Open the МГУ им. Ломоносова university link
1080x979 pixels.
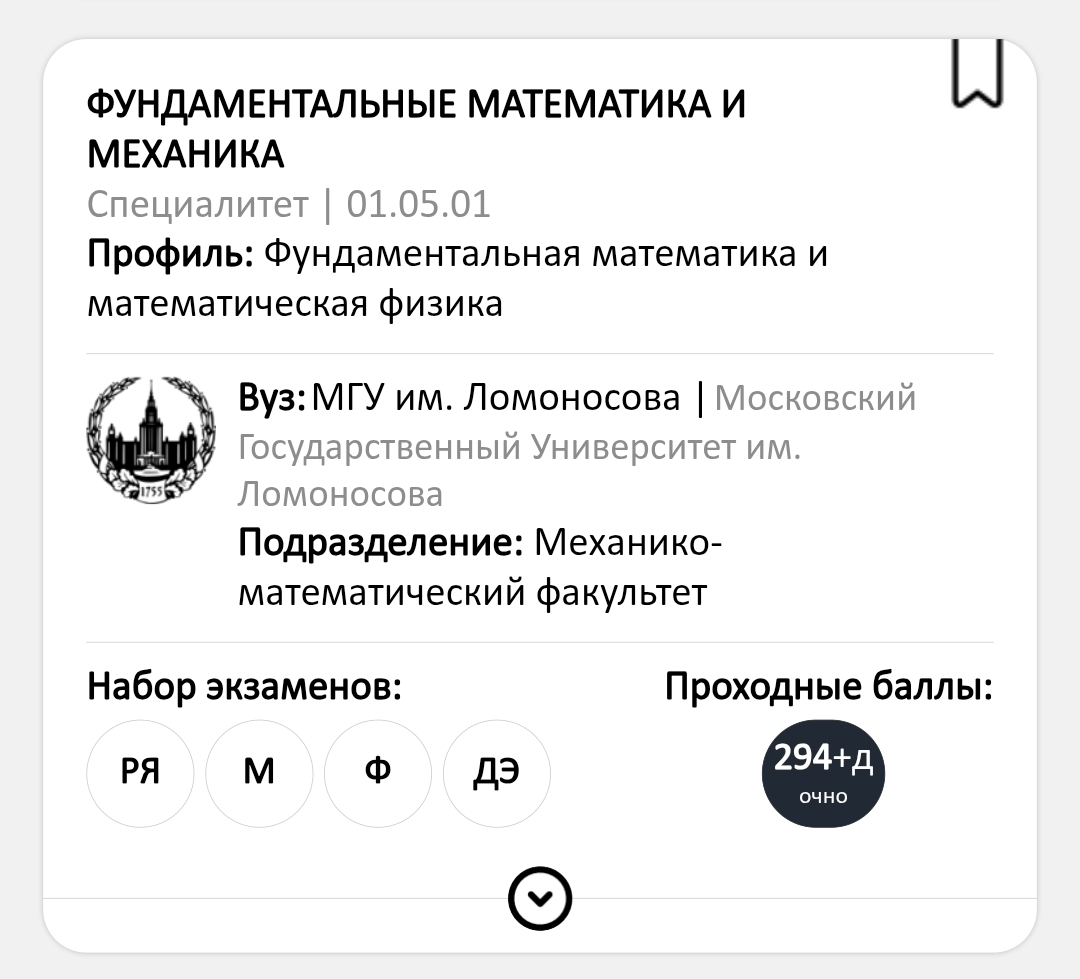496,398
